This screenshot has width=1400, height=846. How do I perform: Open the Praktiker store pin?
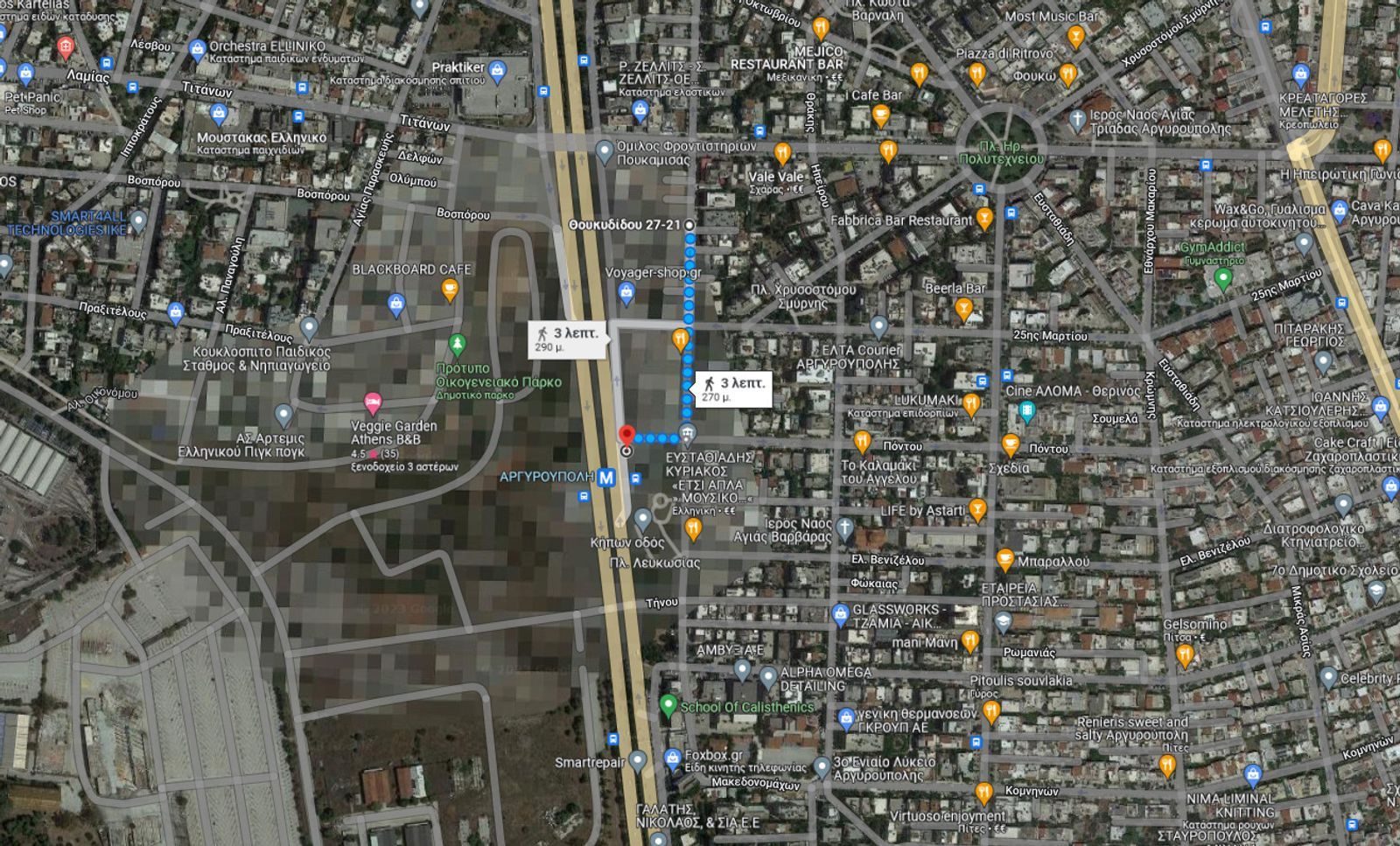click(x=498, y=70)
